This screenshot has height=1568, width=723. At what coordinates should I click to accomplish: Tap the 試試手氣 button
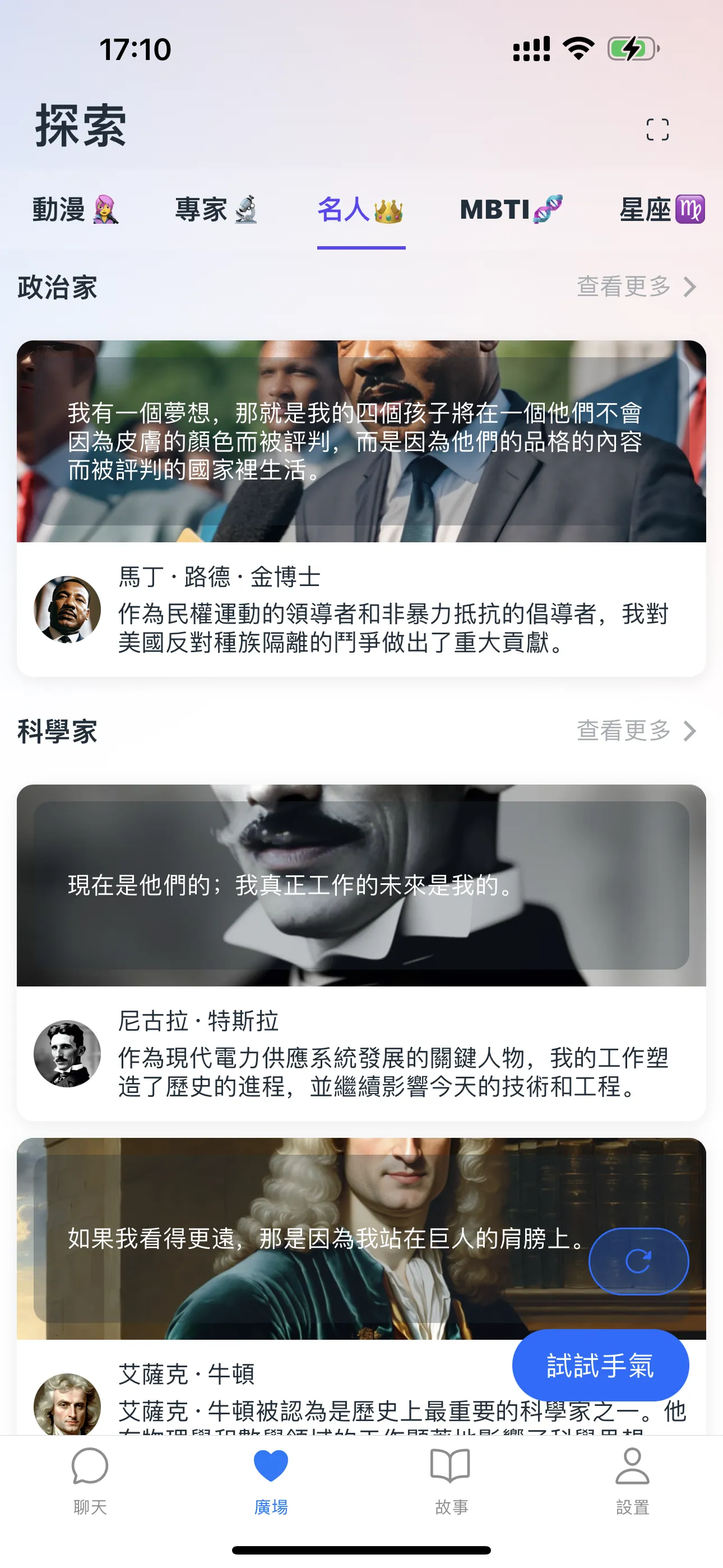coord(600,1366)
